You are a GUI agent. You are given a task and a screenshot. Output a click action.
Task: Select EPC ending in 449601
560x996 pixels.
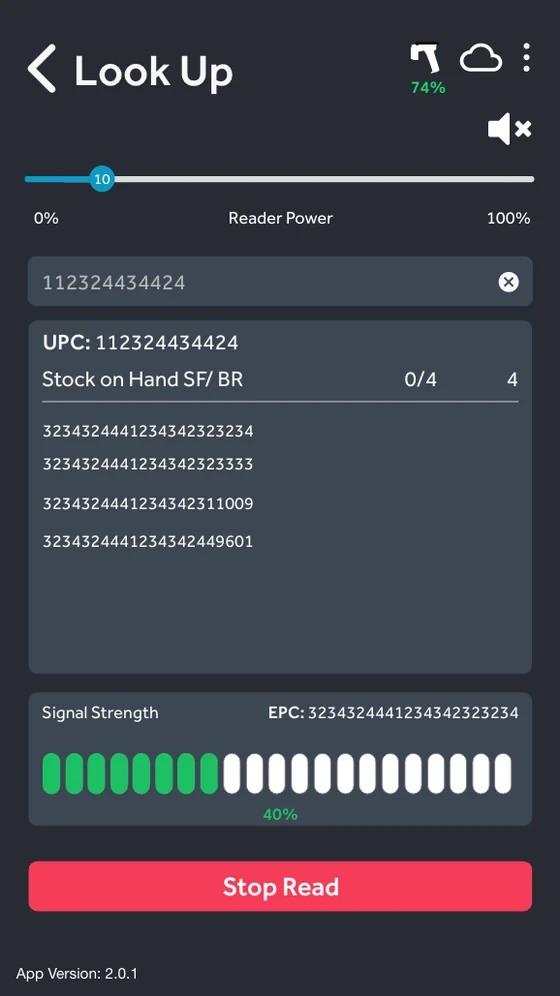coord(148,541)
